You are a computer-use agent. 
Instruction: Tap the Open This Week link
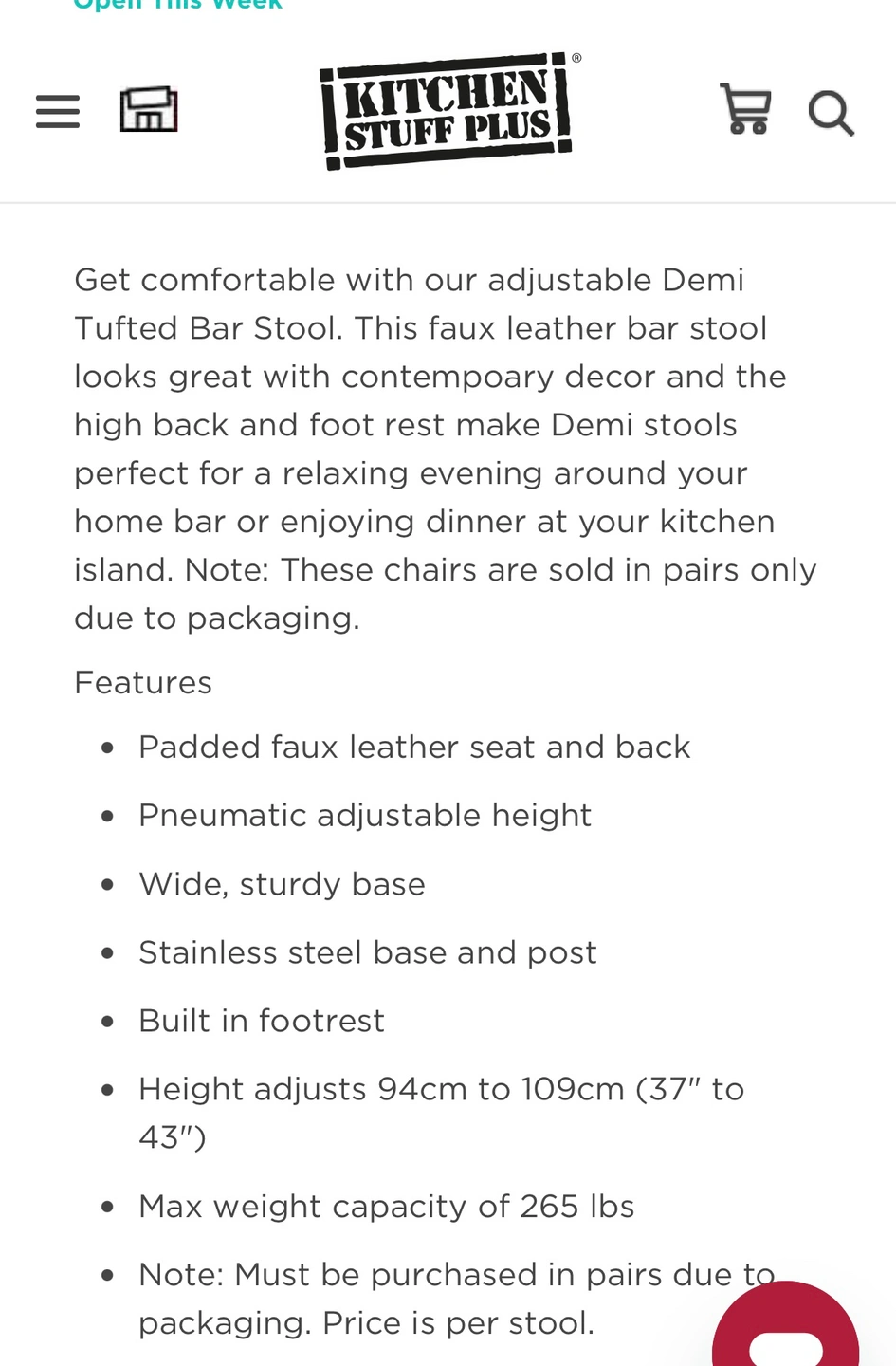178,6
